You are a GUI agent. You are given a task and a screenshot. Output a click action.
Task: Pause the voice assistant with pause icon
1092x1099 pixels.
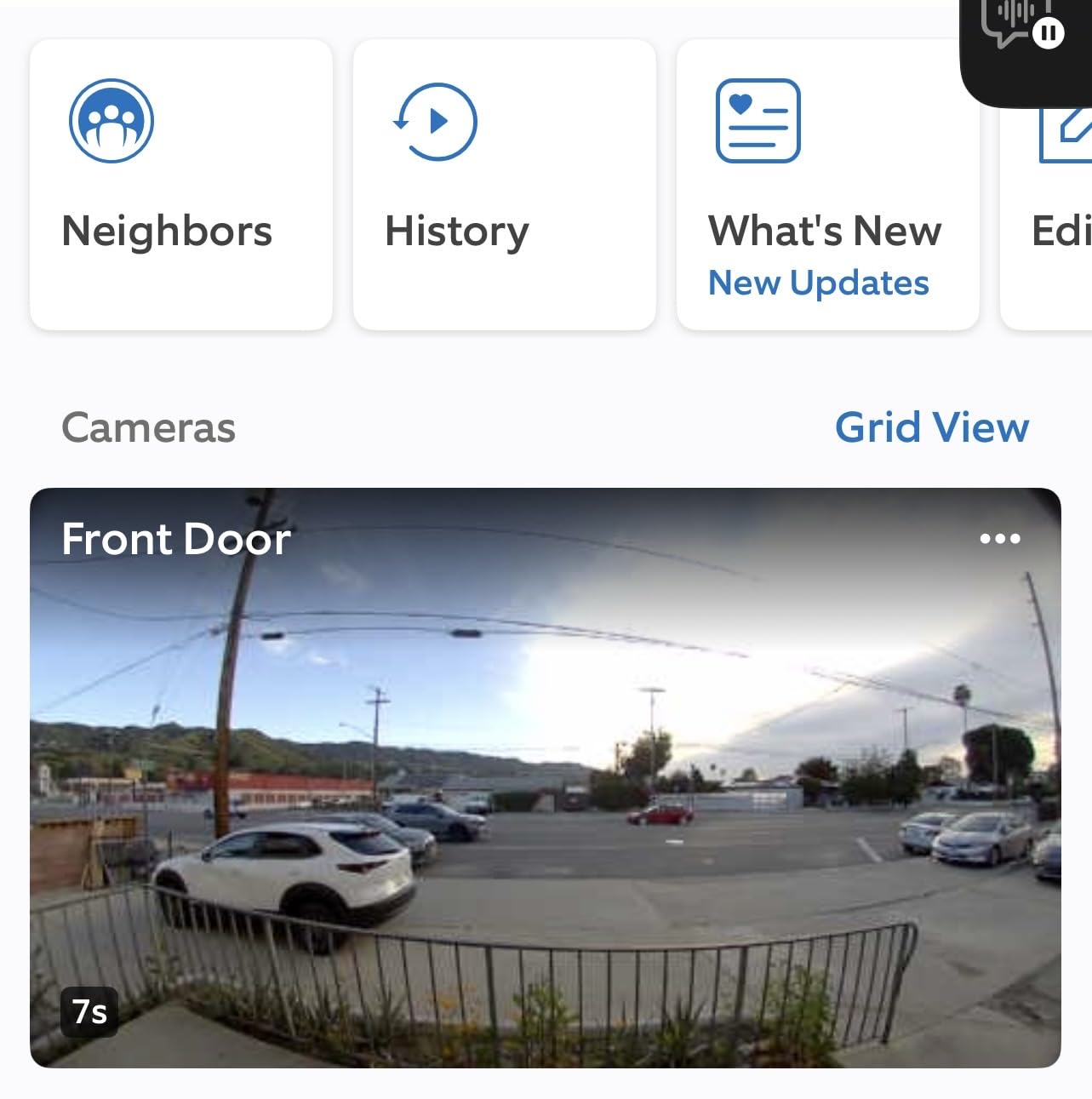(1049, 32)
